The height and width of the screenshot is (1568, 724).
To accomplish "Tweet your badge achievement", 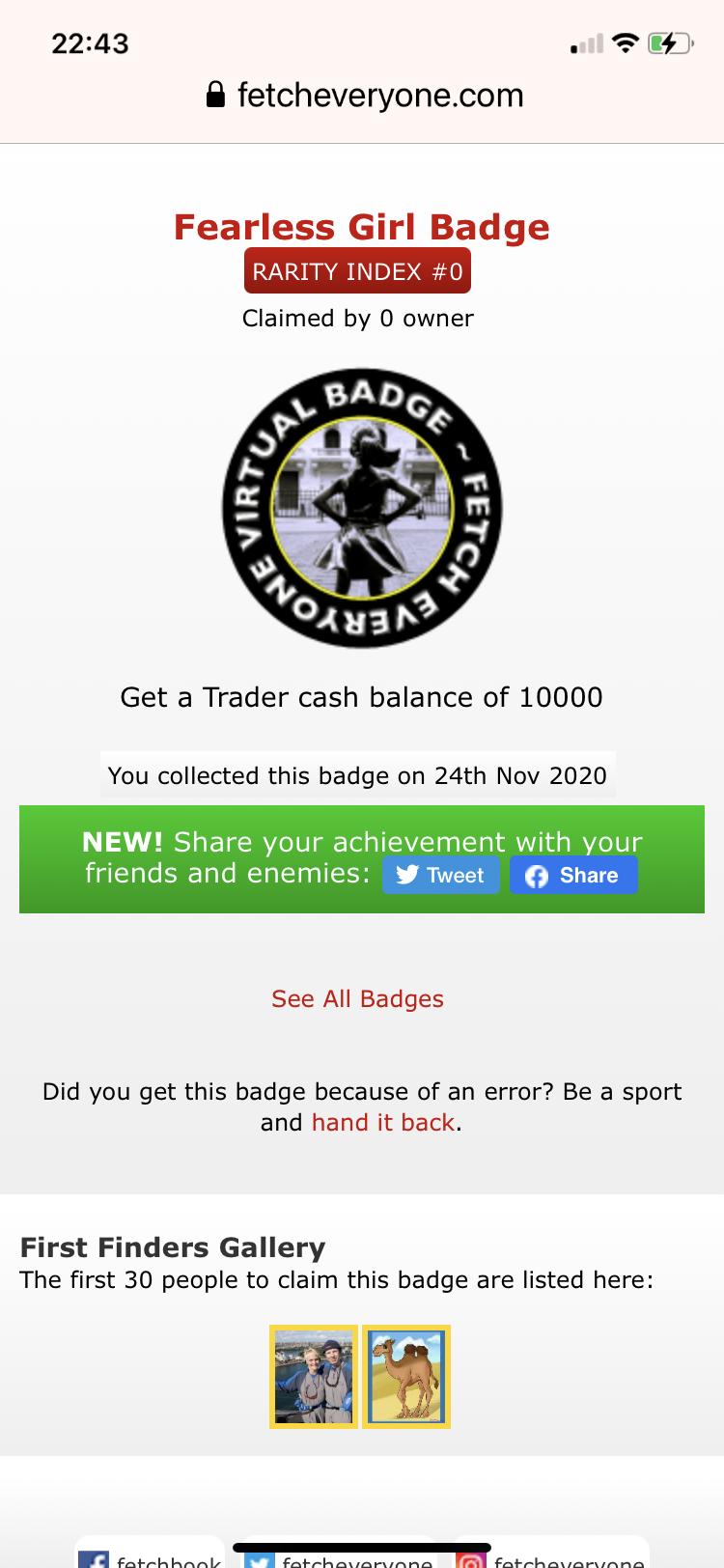I will pyautogui.click(x=441, y=875).
